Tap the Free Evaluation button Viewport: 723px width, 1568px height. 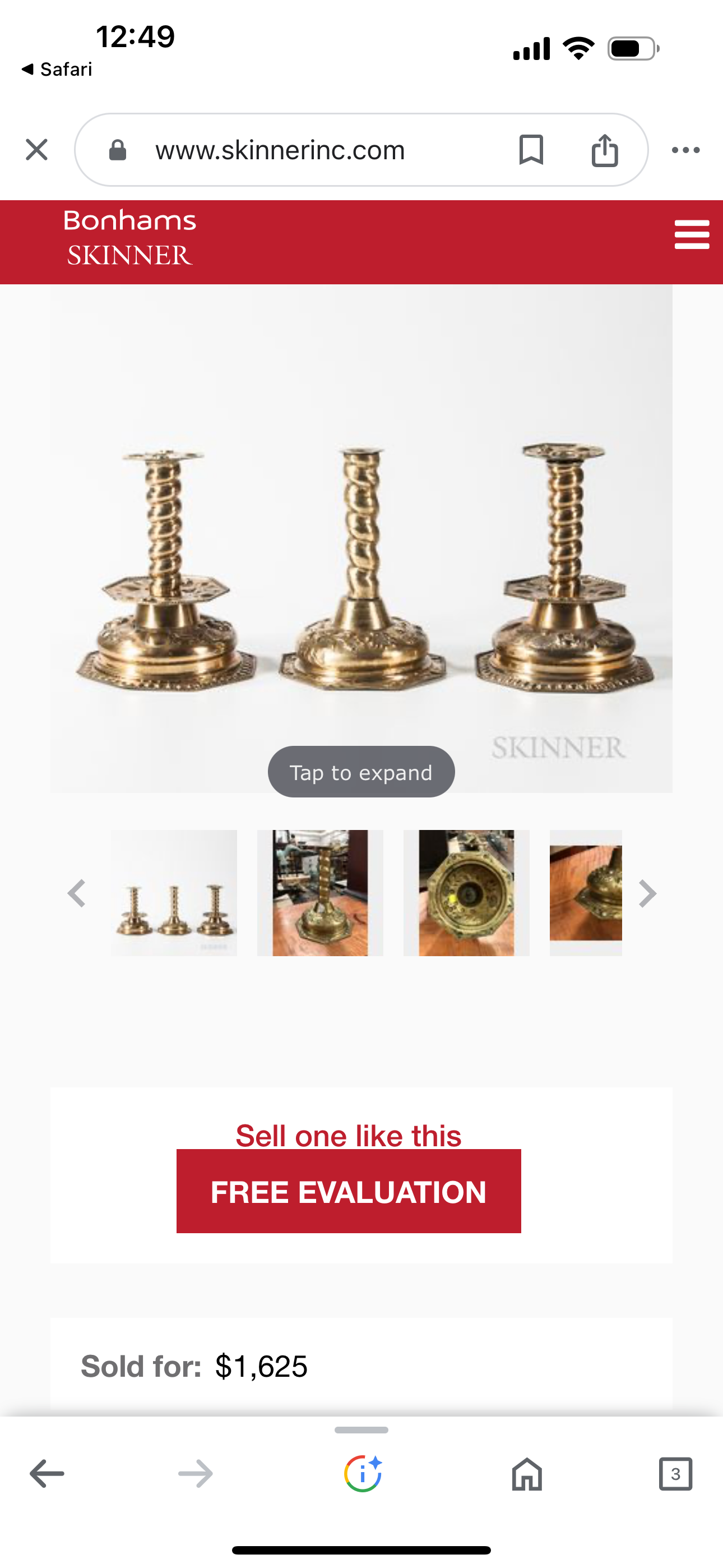point(349,1191)
